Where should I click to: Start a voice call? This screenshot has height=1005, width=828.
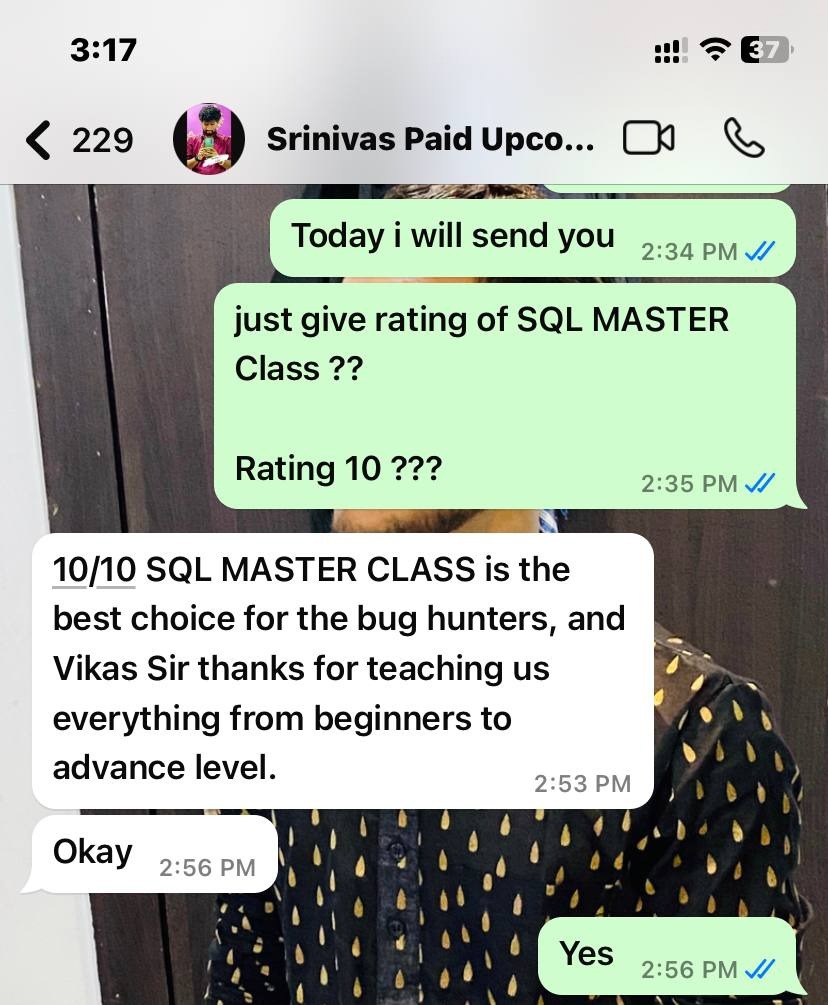pyautogui.click(x=743, y=139)
